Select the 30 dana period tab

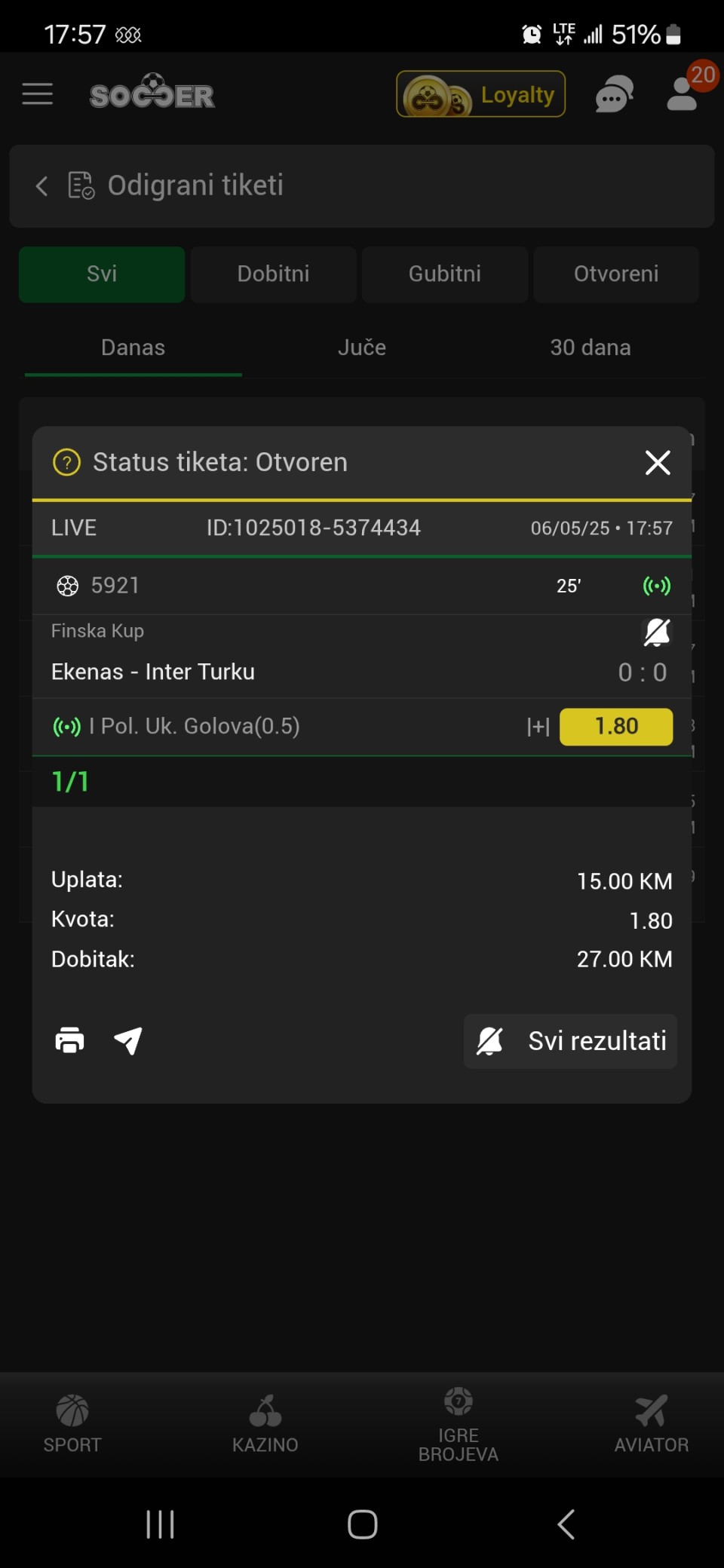click(x=591, y=348)
